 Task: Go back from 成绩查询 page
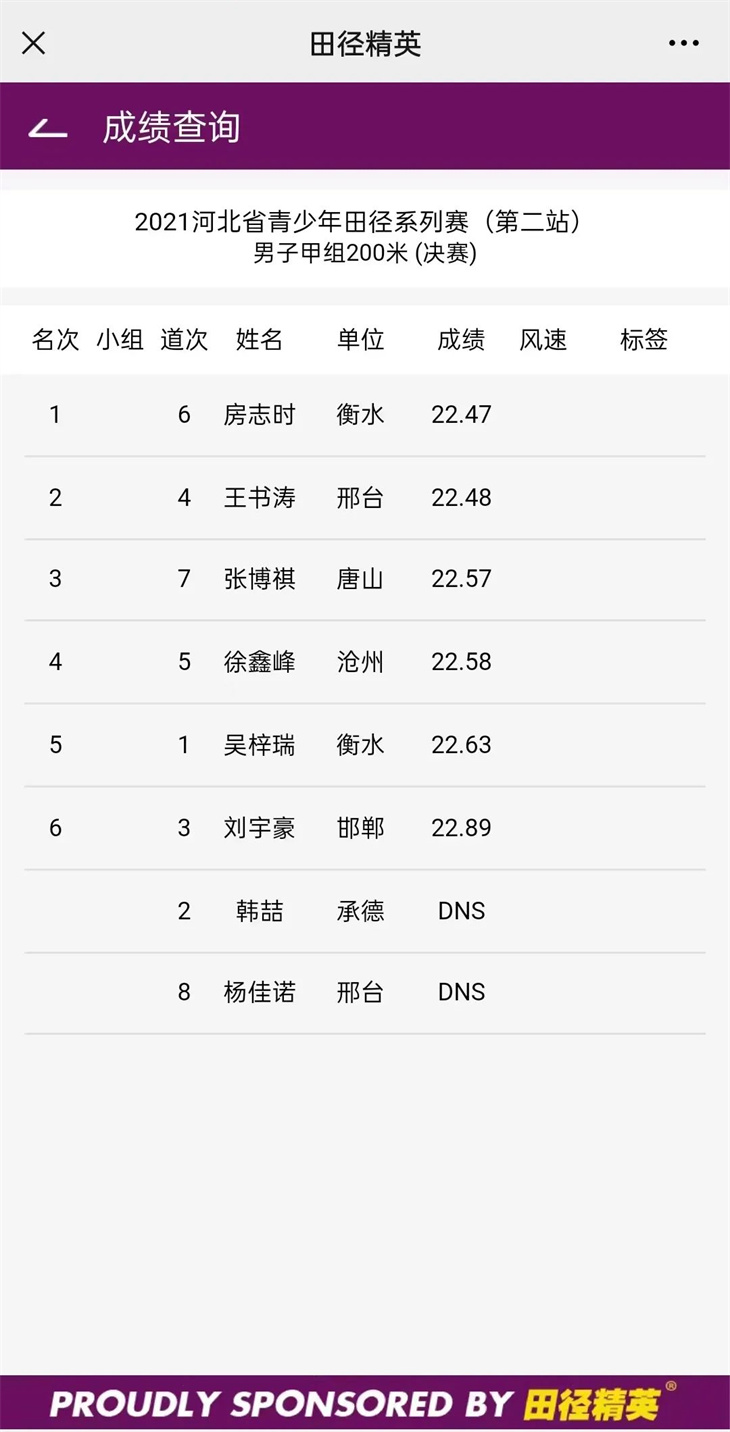coord(47,128)
